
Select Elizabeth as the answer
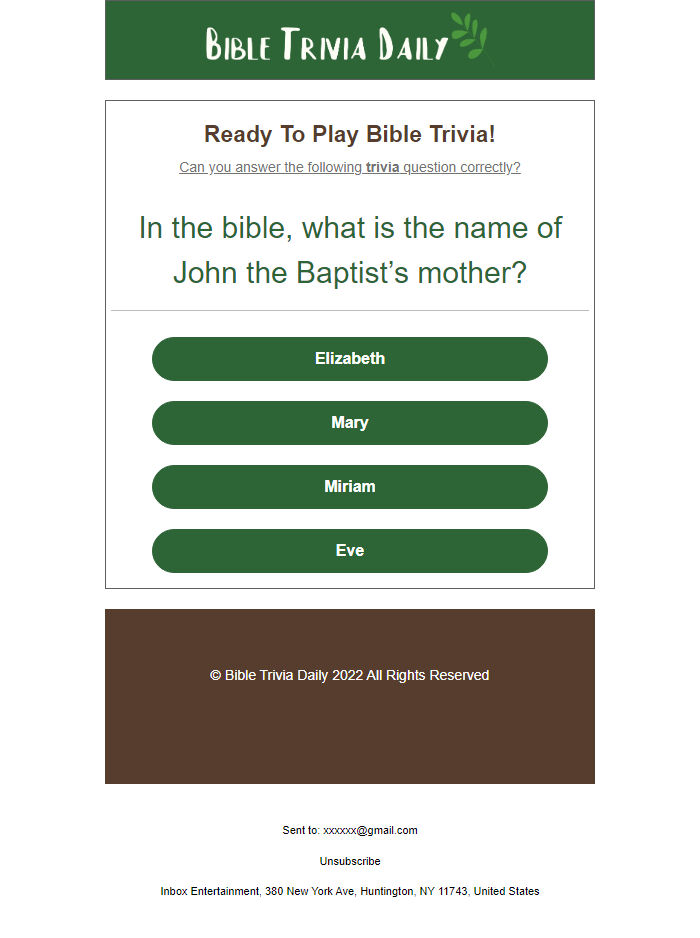tap(350, 359)
